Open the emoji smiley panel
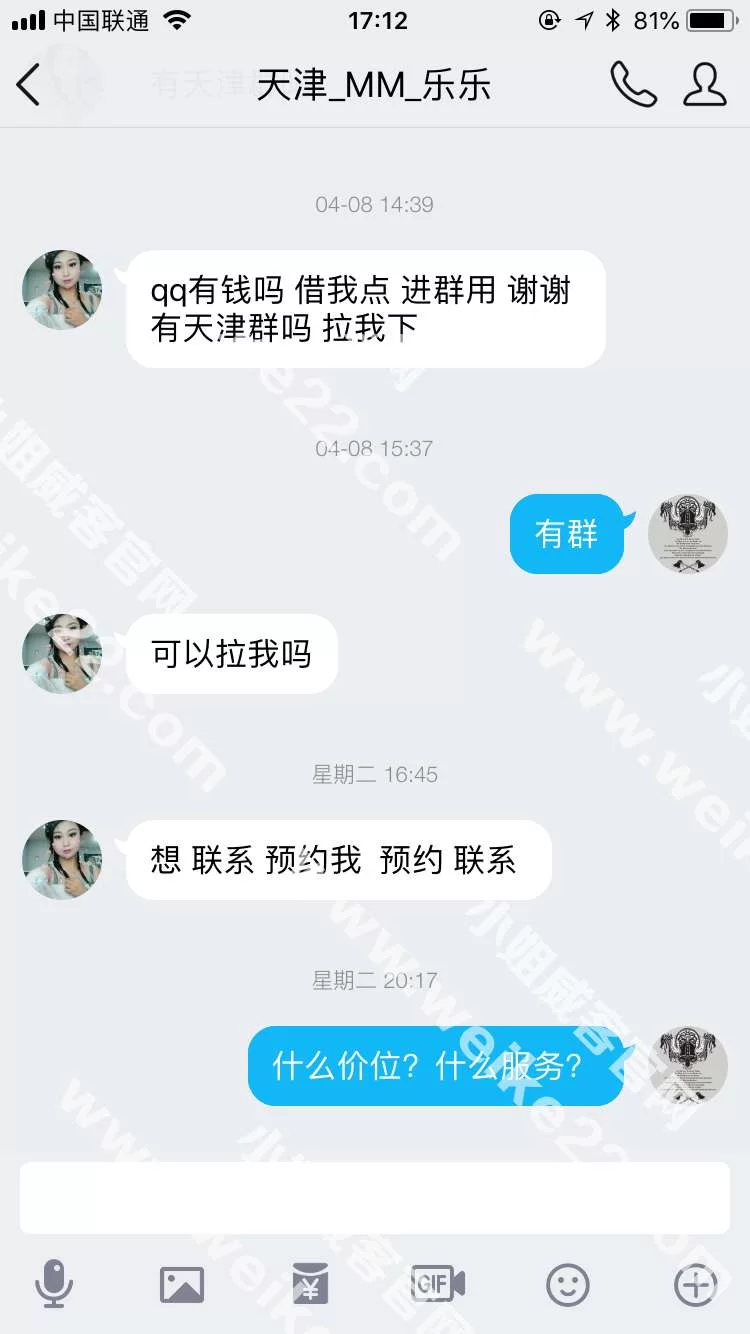 (567, 1284)
